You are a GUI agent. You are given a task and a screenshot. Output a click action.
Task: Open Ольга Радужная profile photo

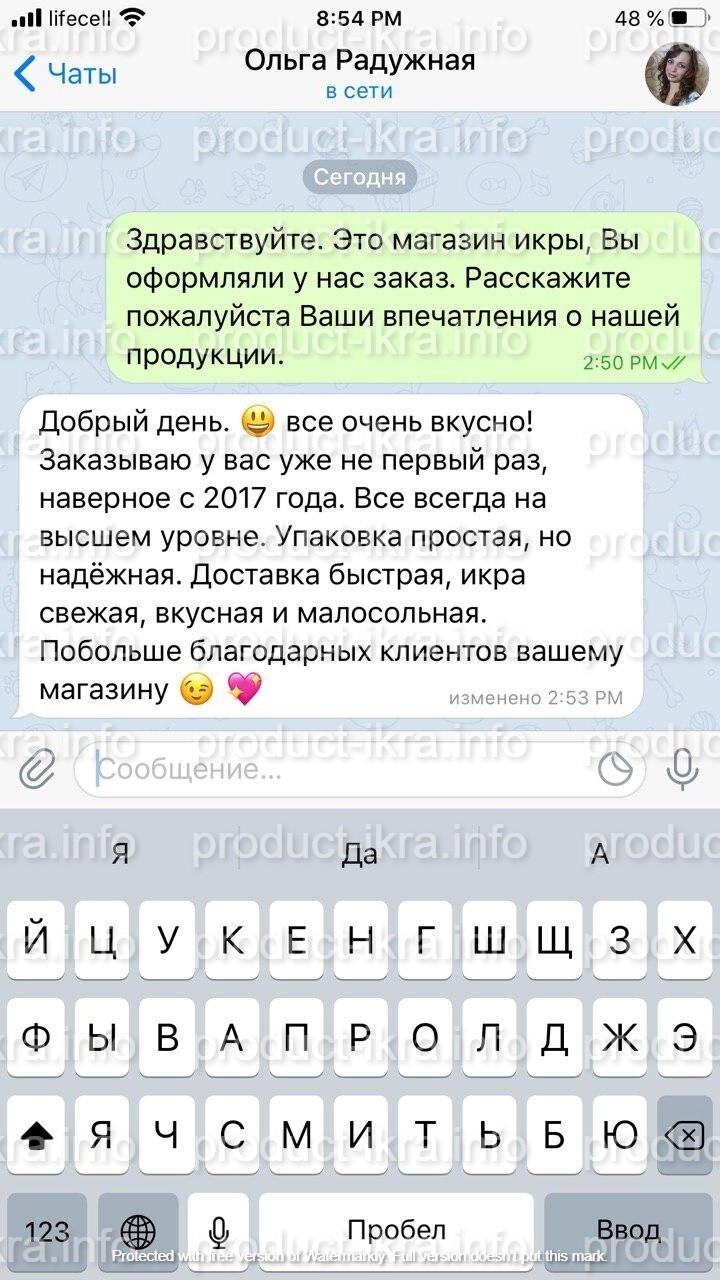click(x=677, y=75)
